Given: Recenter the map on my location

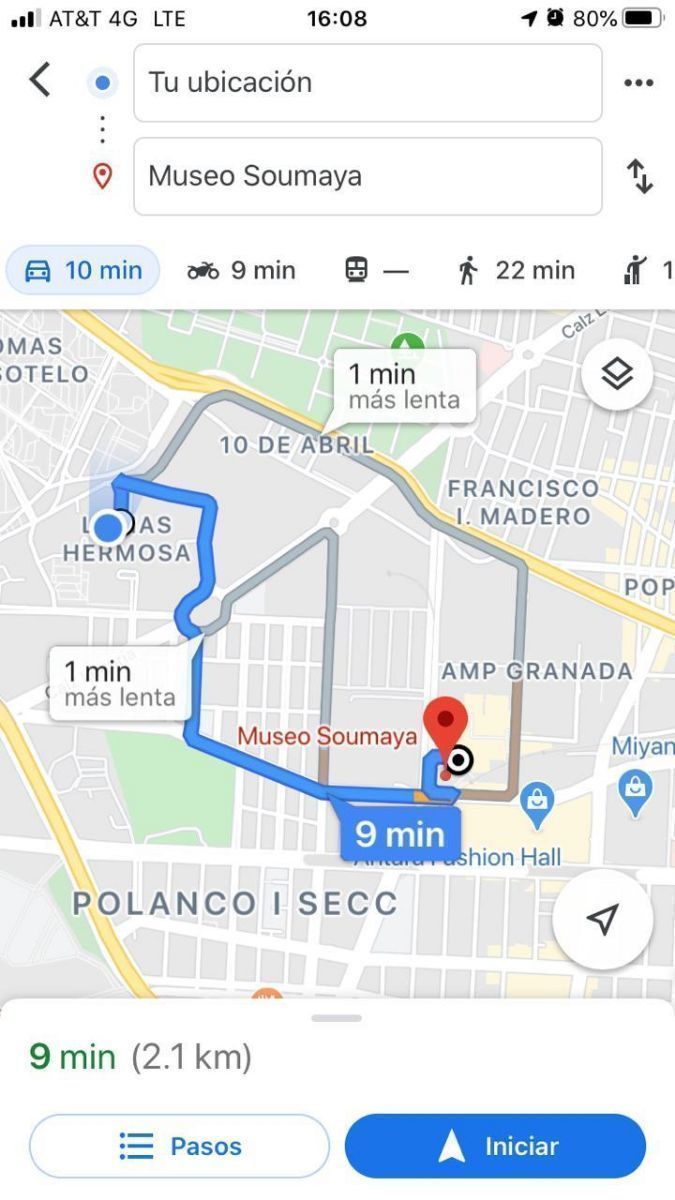Looking at the screenshot, I should tap(602, 919).
